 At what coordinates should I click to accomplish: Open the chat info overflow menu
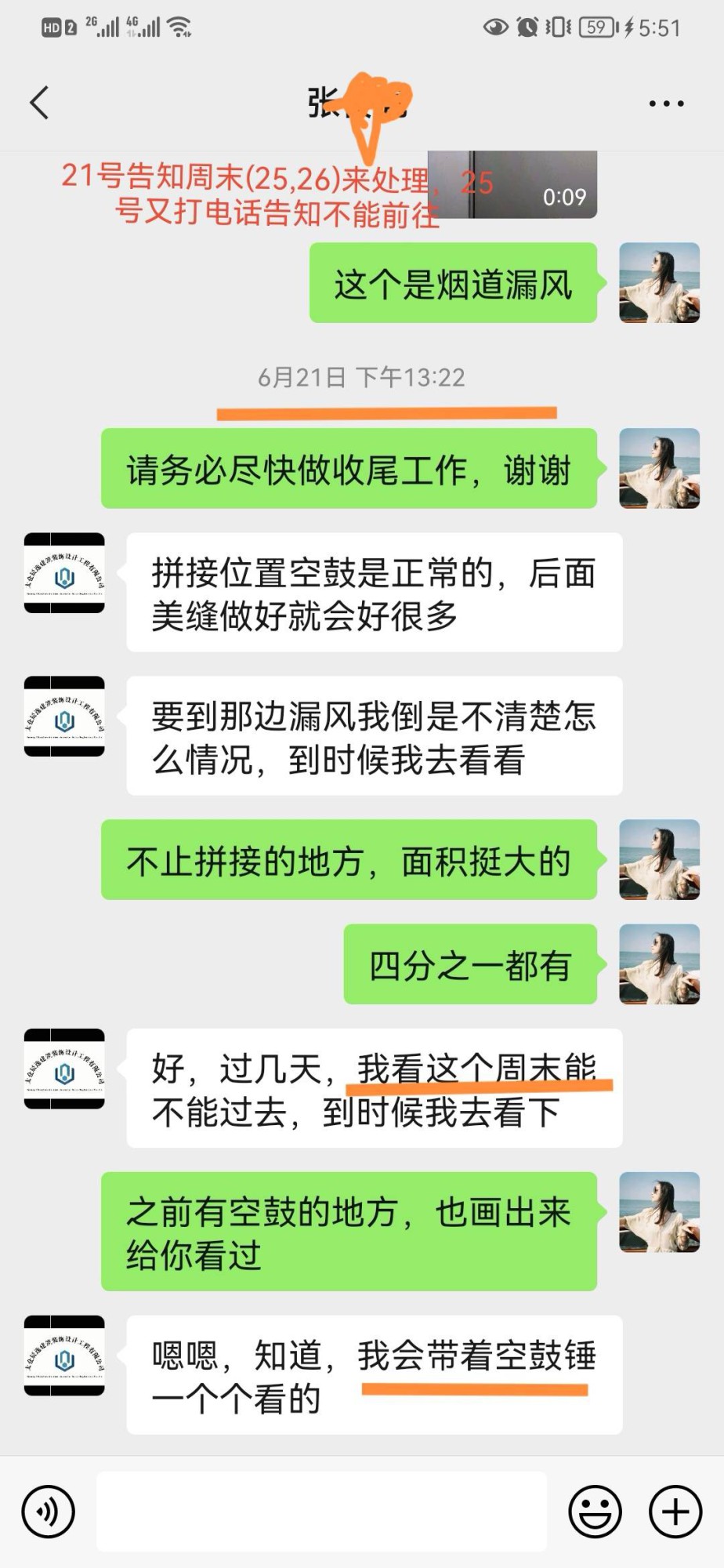pos(666,103)
